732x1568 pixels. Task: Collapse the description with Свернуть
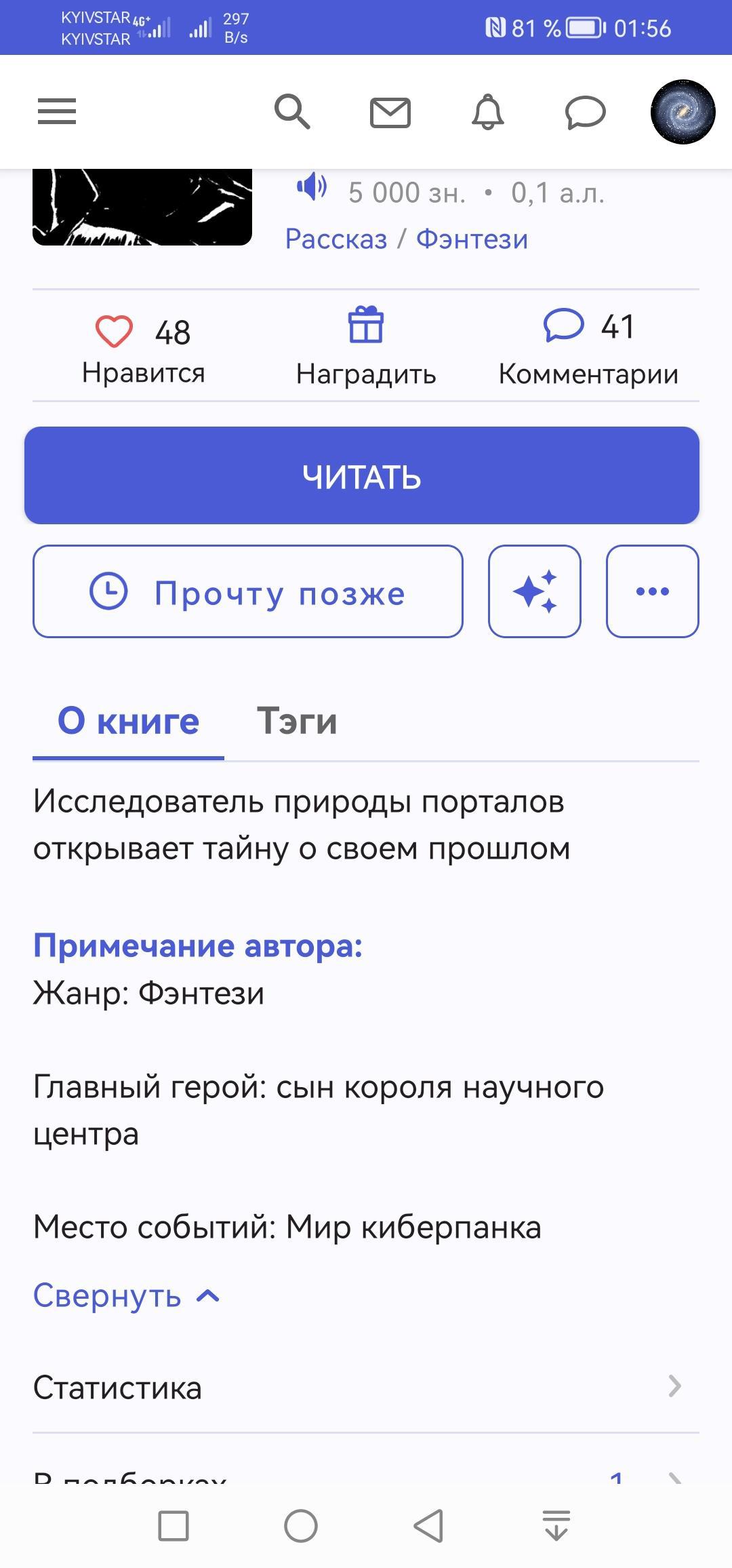127,1296
